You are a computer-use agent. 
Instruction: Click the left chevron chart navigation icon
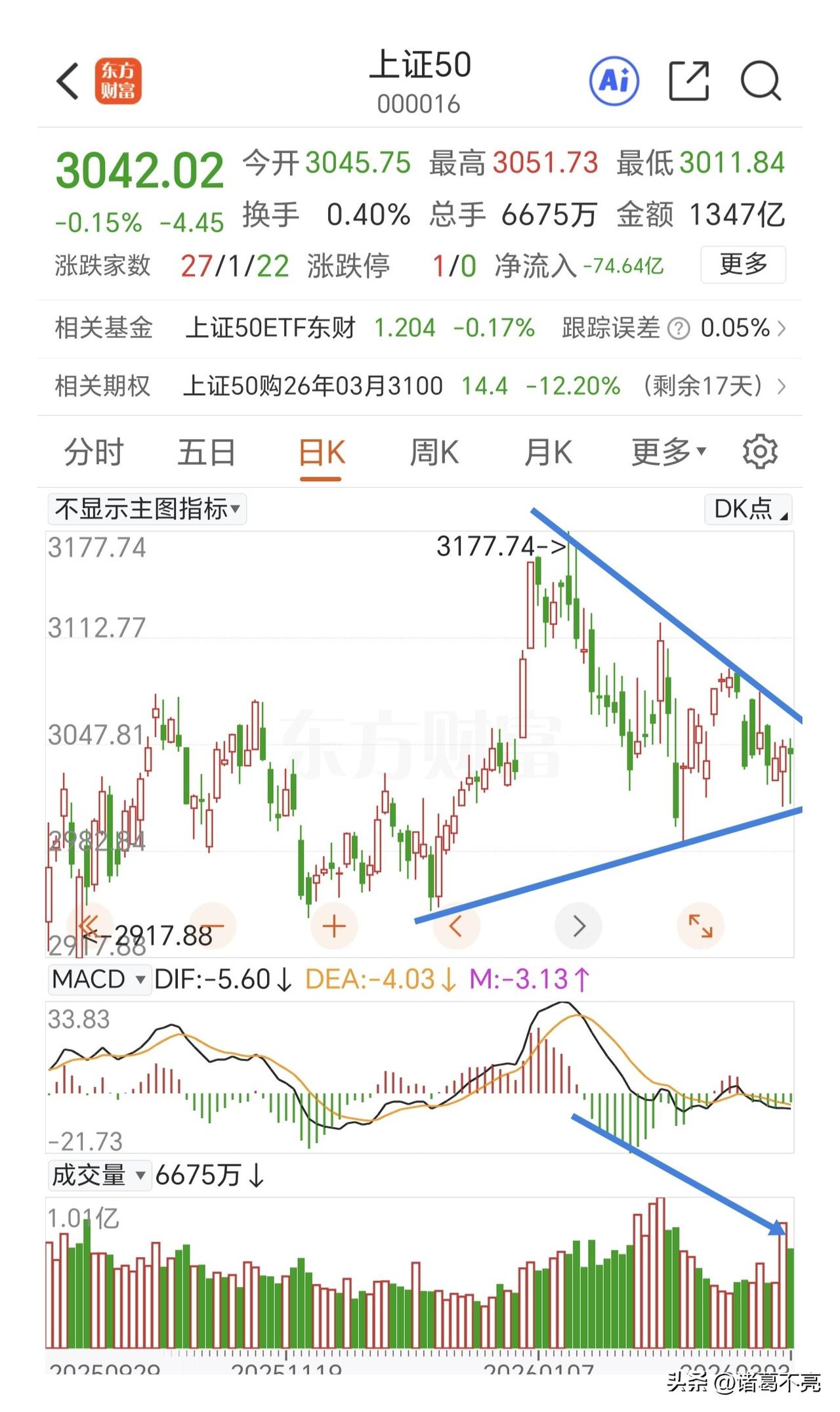pos(457,926)
